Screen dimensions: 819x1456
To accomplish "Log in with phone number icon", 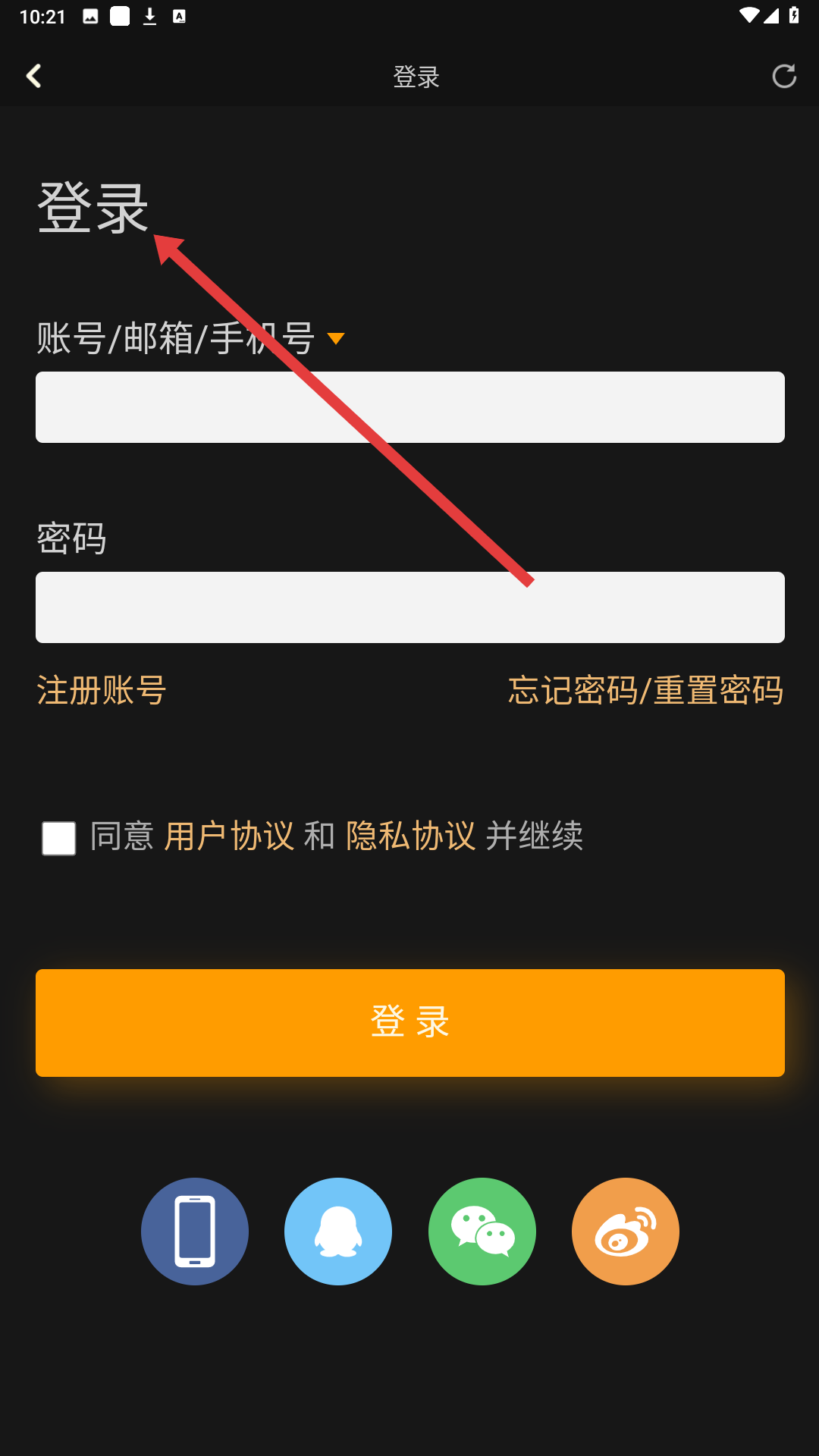I will pos(195,1231).
